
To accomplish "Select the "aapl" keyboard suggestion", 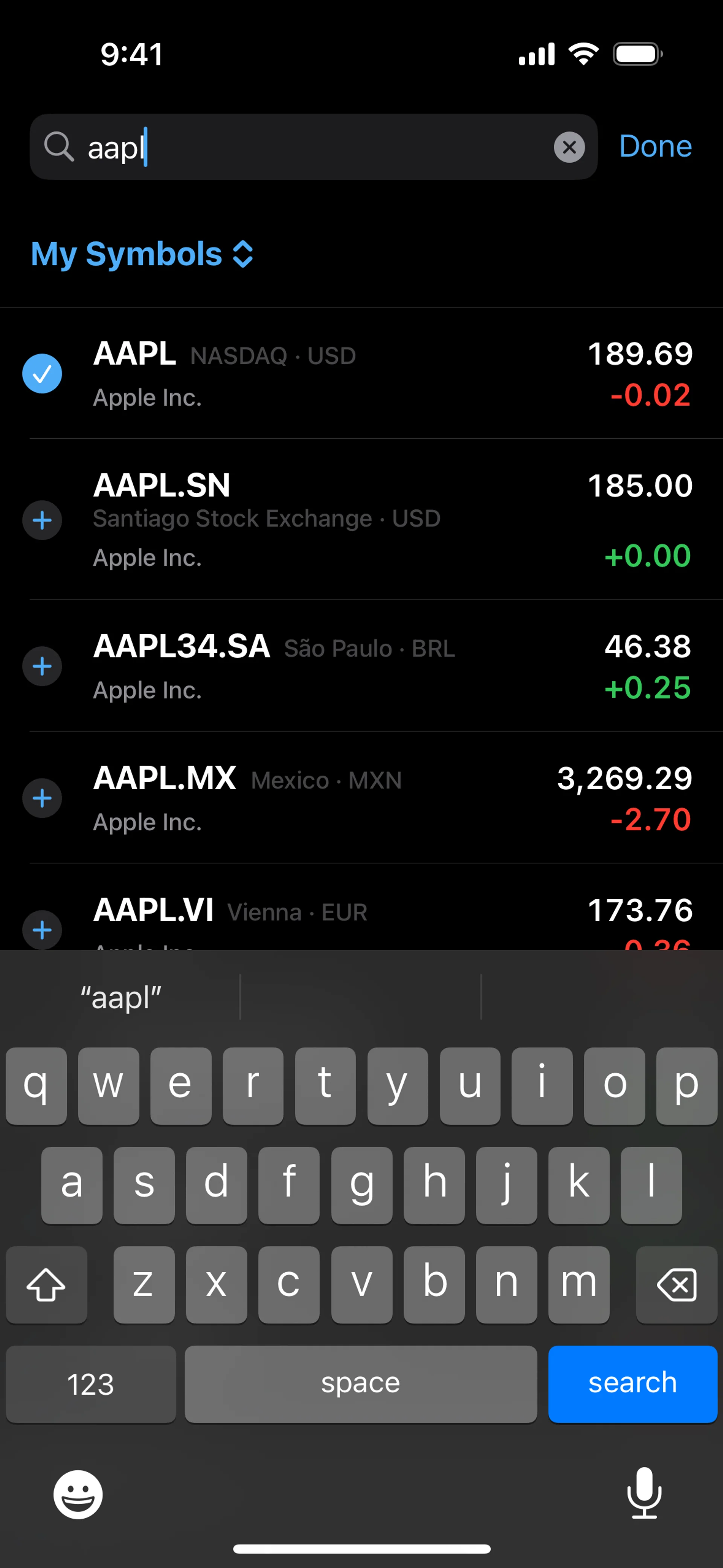I will pos(121,998).
